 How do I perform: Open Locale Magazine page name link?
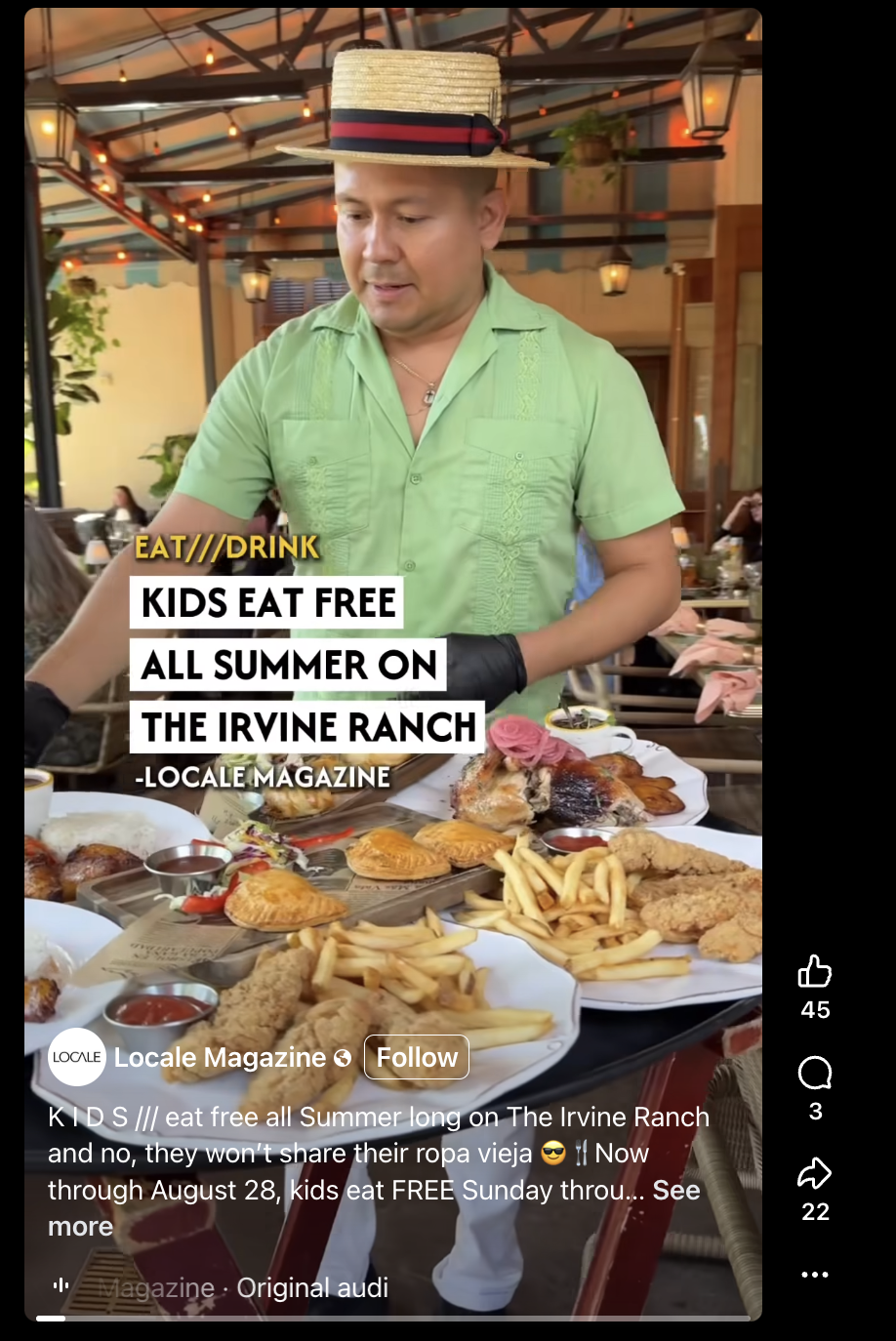(220, 1057)
